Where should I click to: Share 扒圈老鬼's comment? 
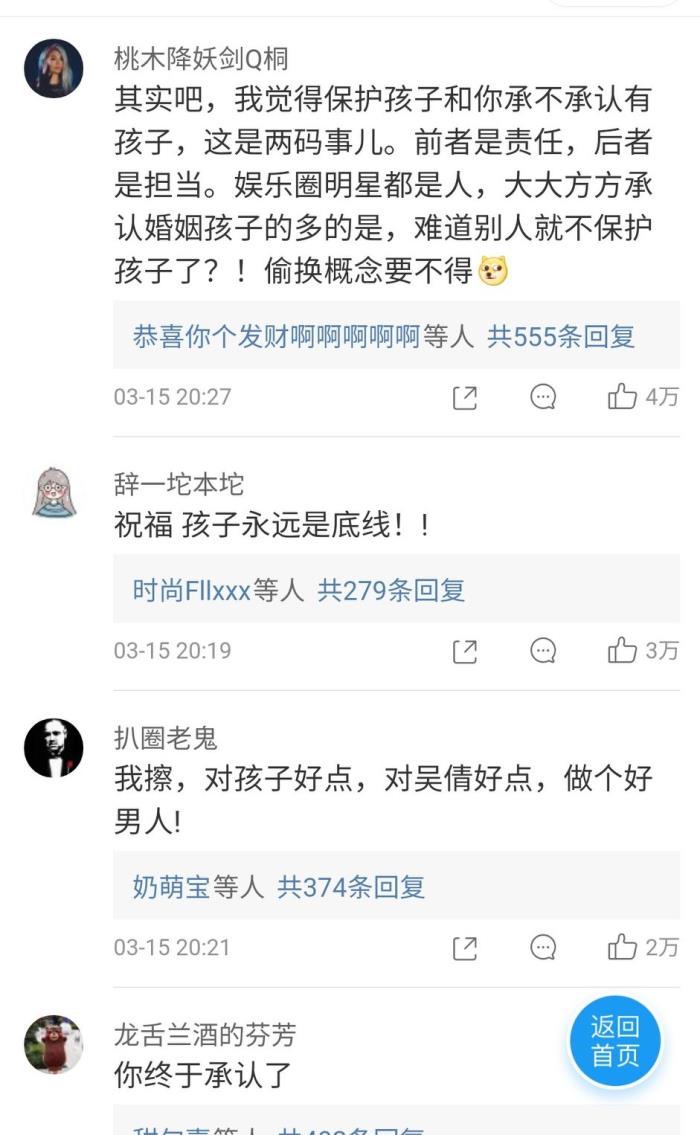[x=465, y=947]
